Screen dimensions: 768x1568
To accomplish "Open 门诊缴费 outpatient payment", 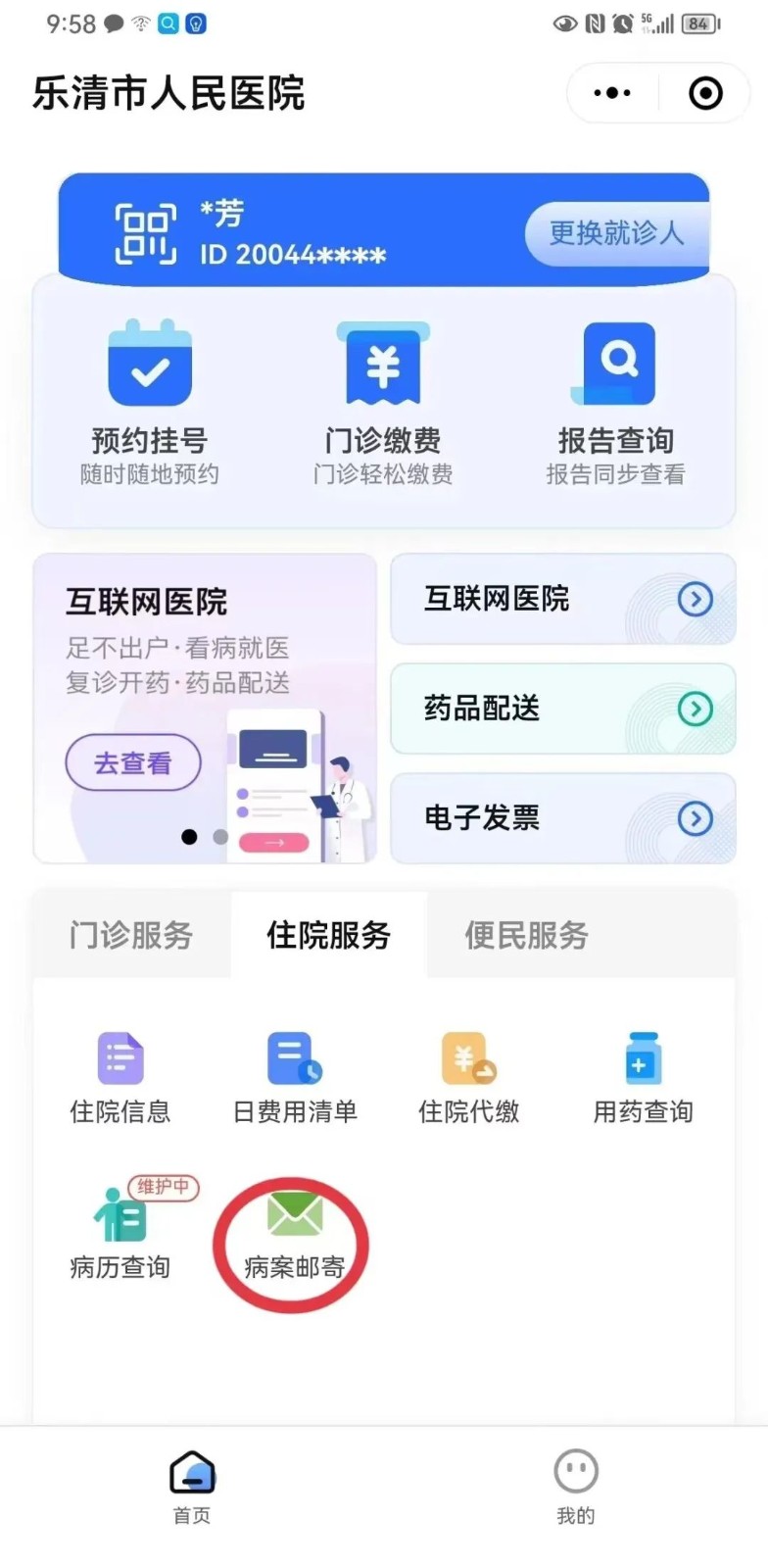I will 383,403.
